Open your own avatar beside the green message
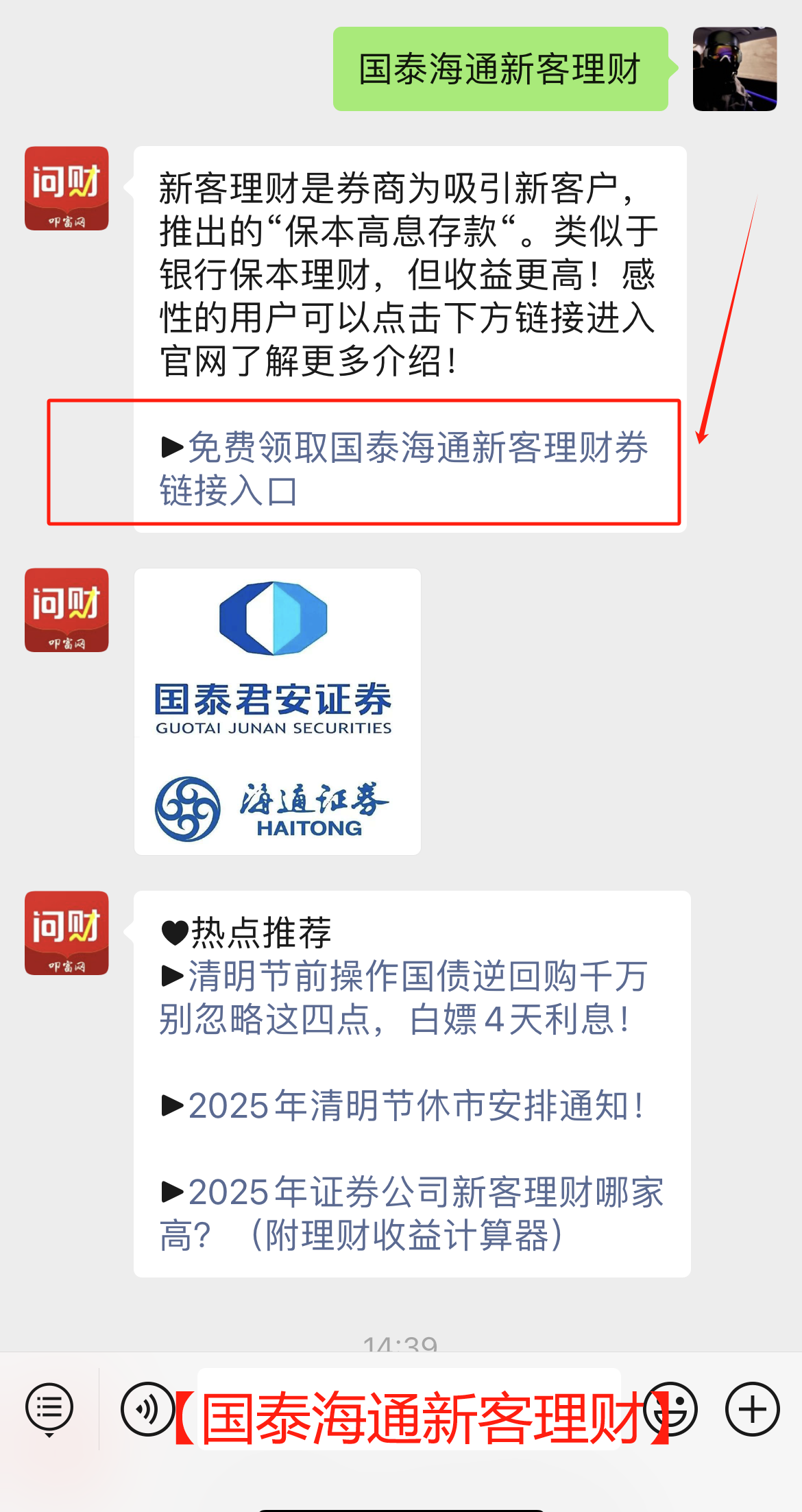The height and width of the screenshot is (1512, 802). point(734,69)
